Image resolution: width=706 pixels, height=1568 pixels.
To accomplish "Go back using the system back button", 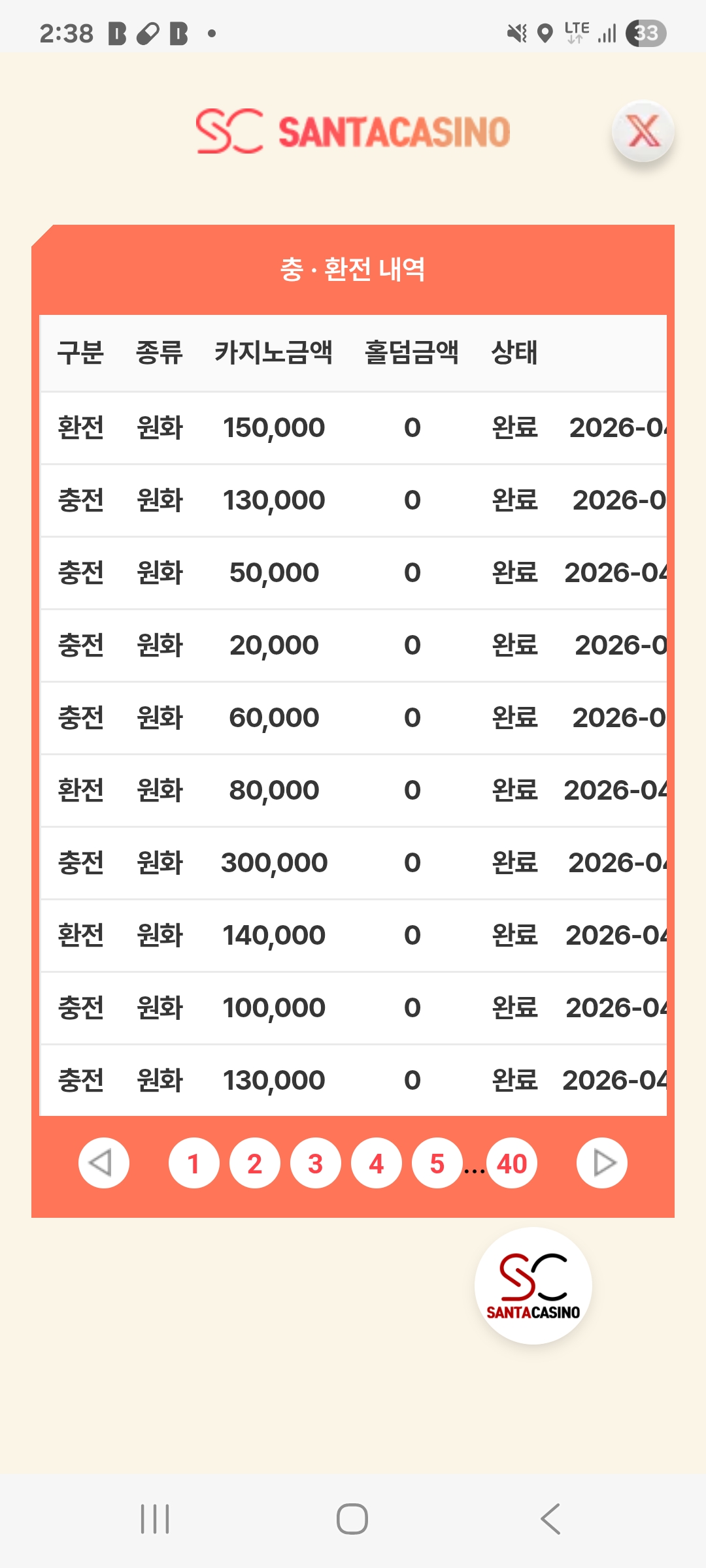I will click(550, 1518).
